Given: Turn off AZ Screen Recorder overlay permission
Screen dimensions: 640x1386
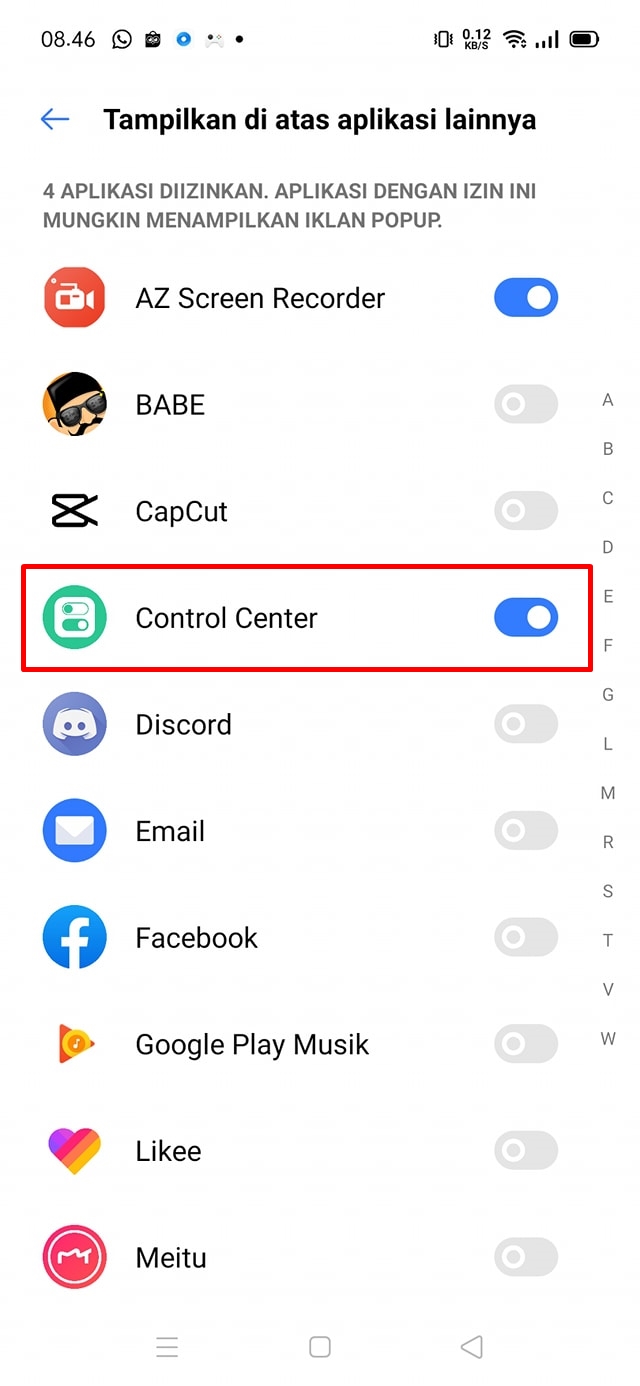Looking at the screenshot, I should pyautogui.click(x=525, y=298).
